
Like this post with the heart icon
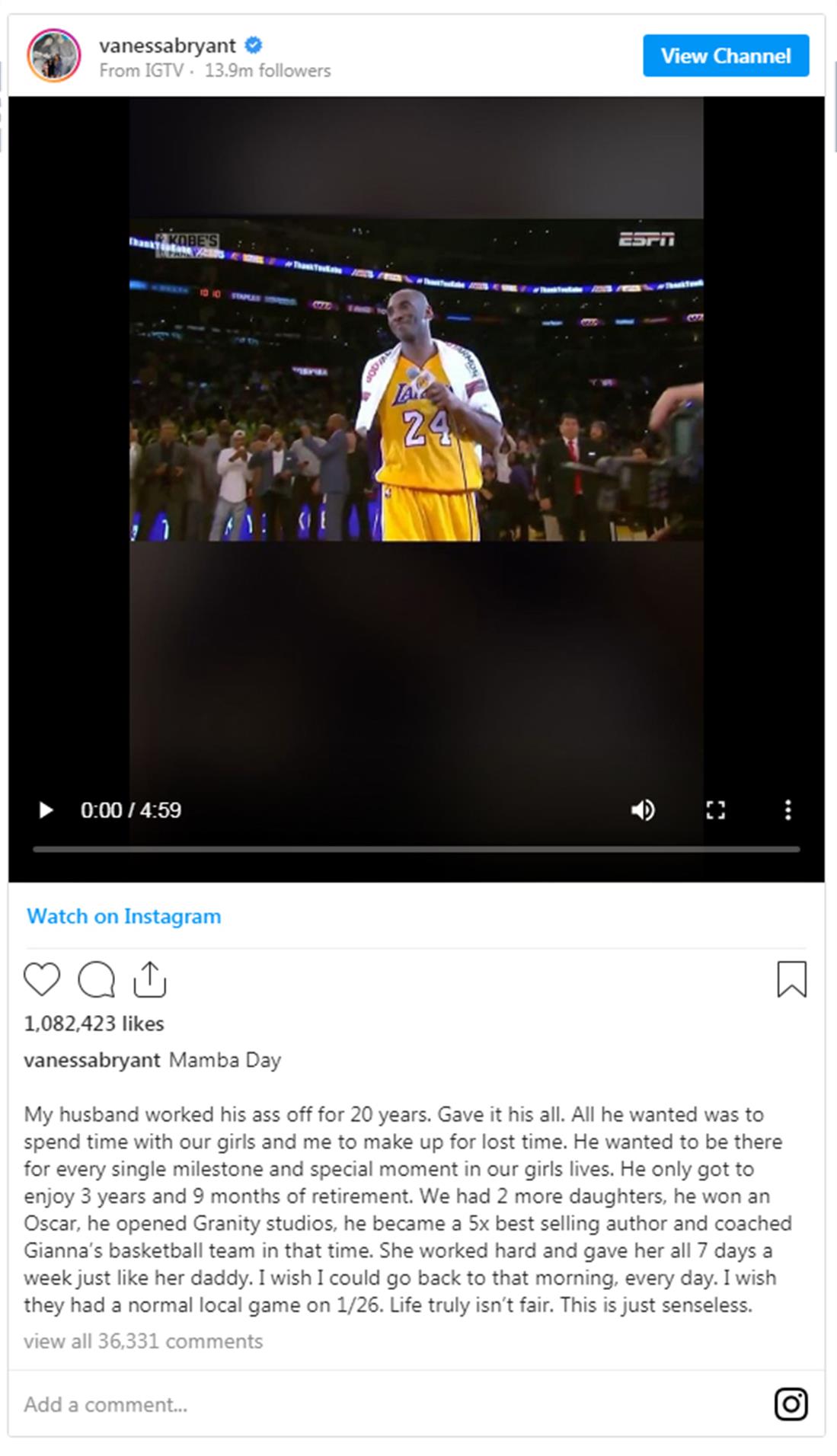click(x=42, y=979)
